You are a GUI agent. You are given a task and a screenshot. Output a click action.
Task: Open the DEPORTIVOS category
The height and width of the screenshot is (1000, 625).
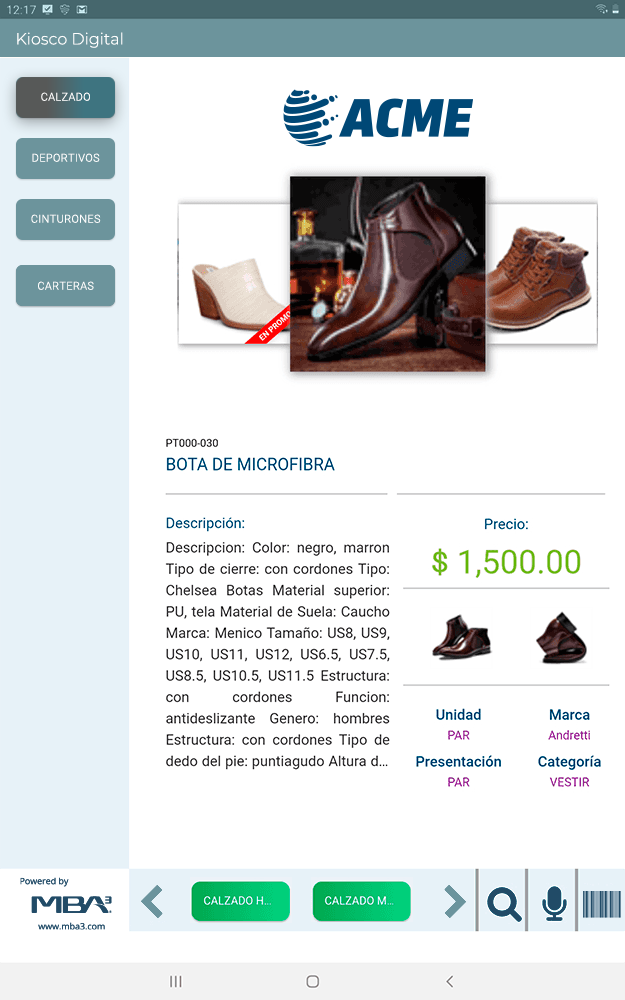(x=65, y=158)
